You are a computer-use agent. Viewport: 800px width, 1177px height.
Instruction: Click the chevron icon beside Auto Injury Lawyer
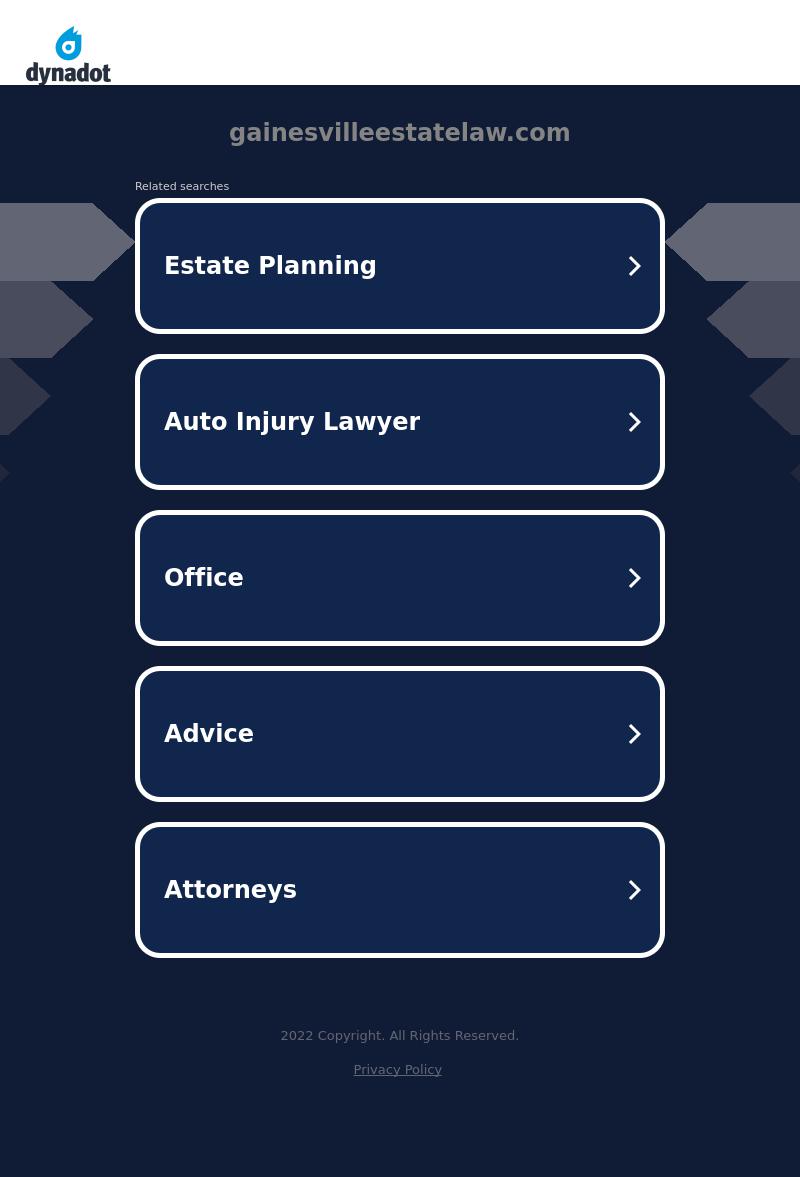pyautogui.click(x=634, y=422)
